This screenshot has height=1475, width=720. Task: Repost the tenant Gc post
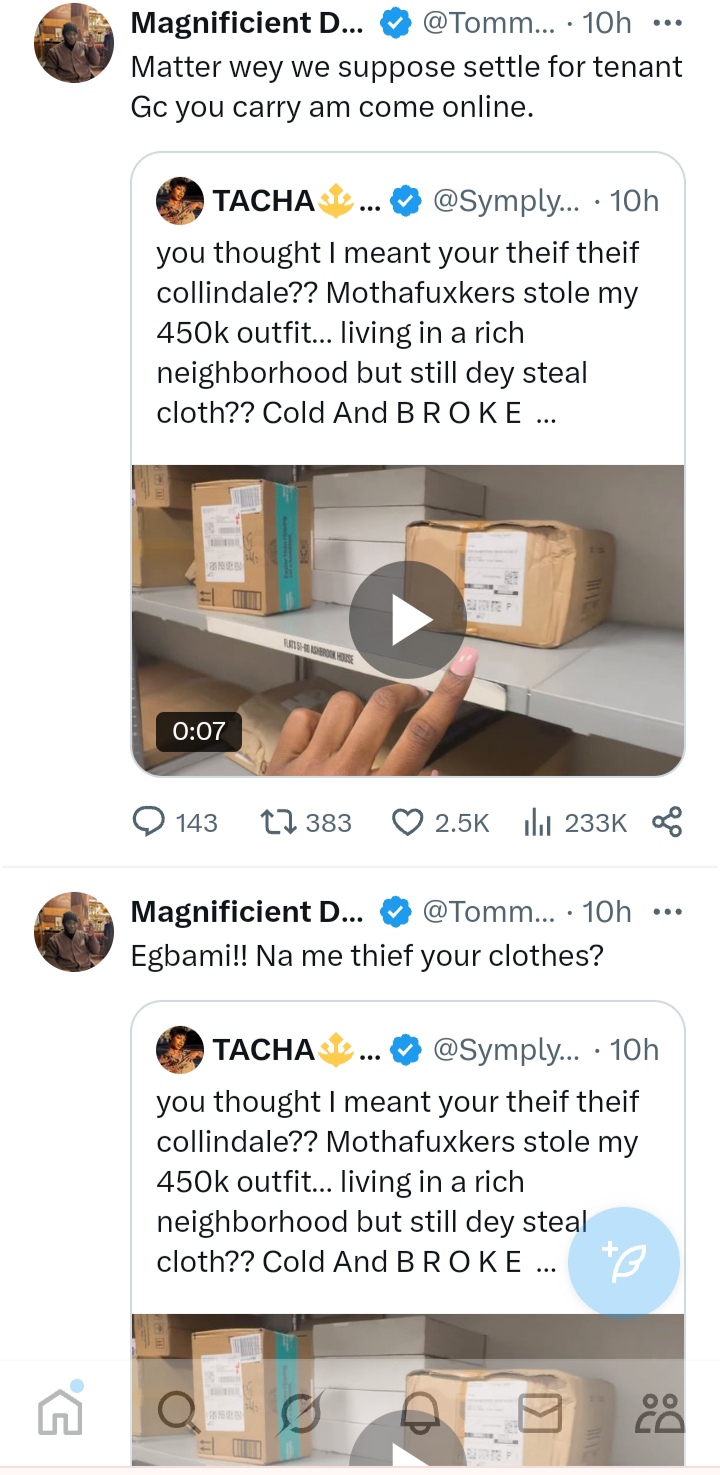tap(275, 822)
